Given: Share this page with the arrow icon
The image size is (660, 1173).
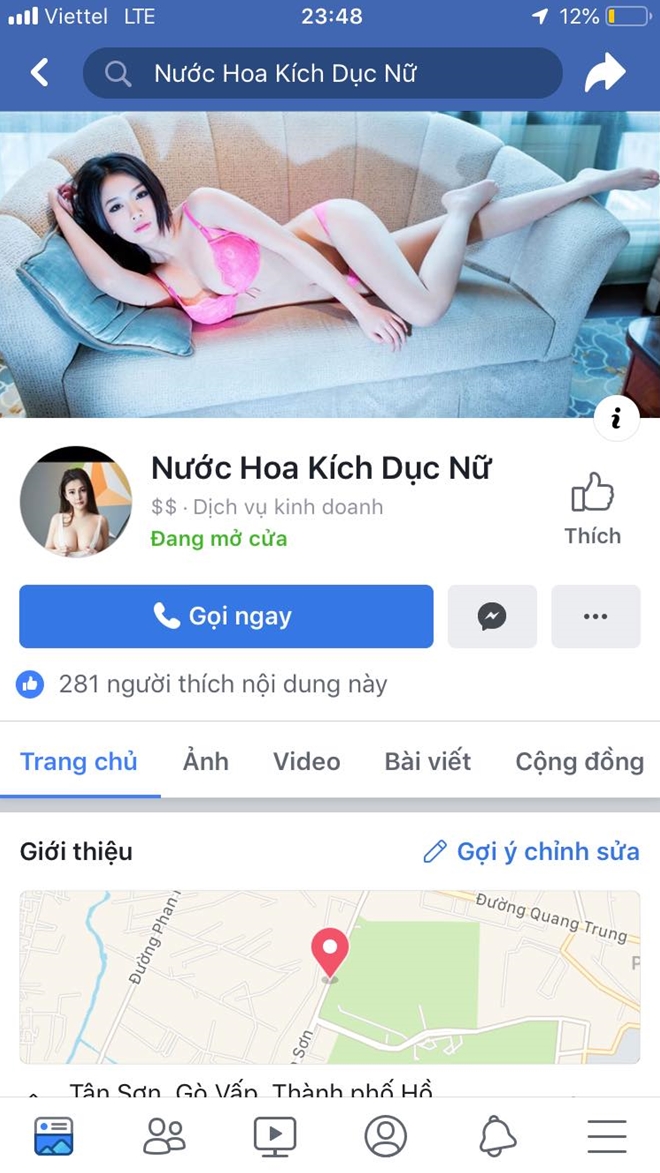Looking at the screenshot, I should coord(605,72).
